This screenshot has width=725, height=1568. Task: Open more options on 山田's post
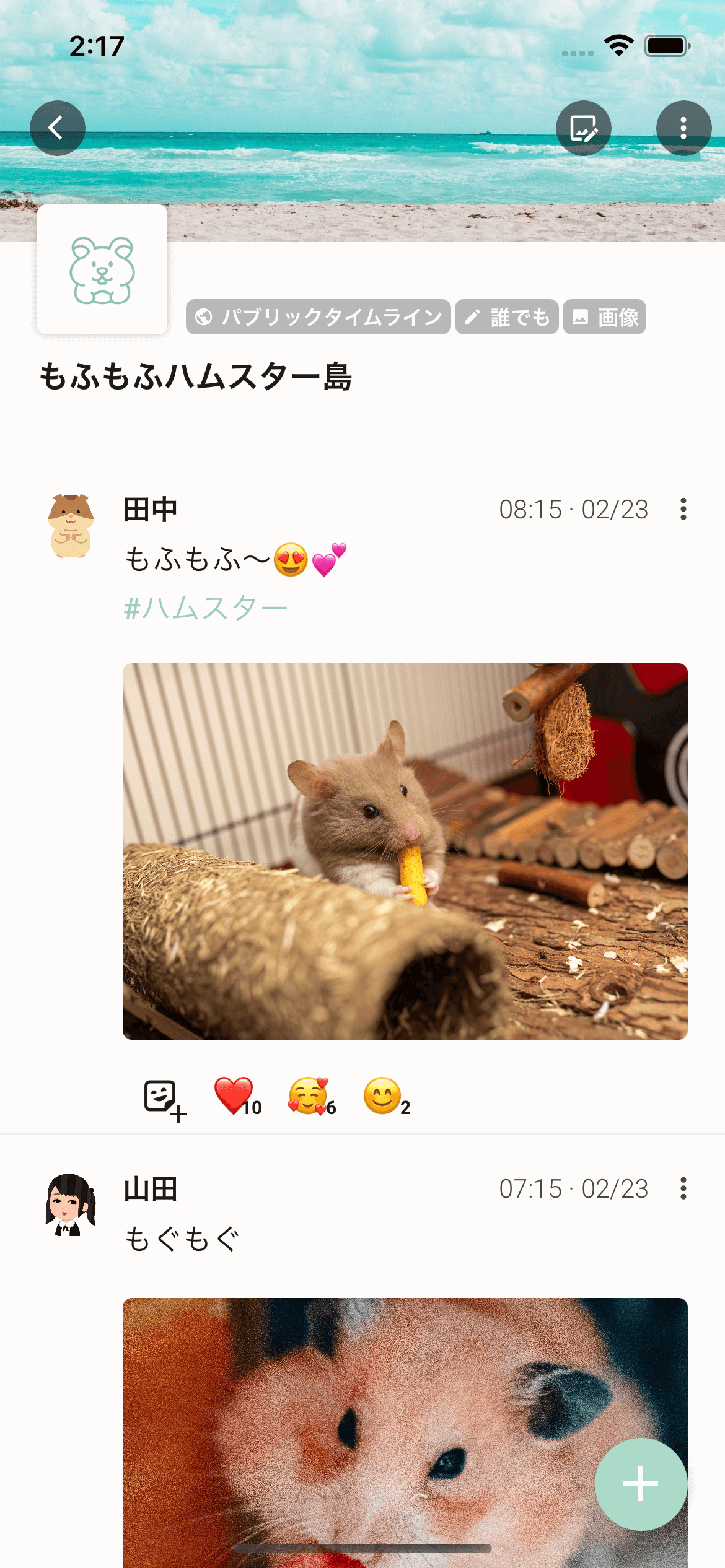coord(683,1188)
